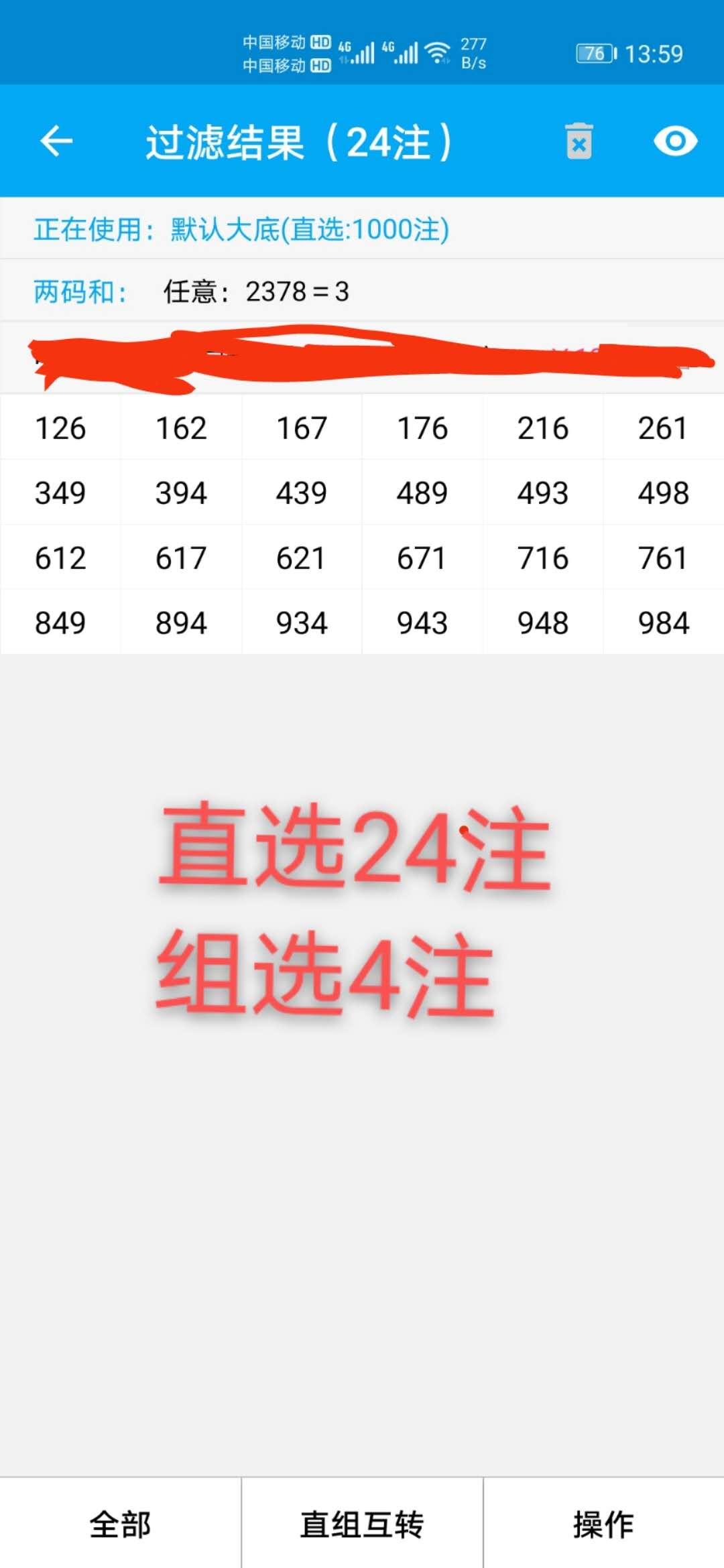Go back with the arrow icon
724x1568 pixels.
(x=56, y=141)
